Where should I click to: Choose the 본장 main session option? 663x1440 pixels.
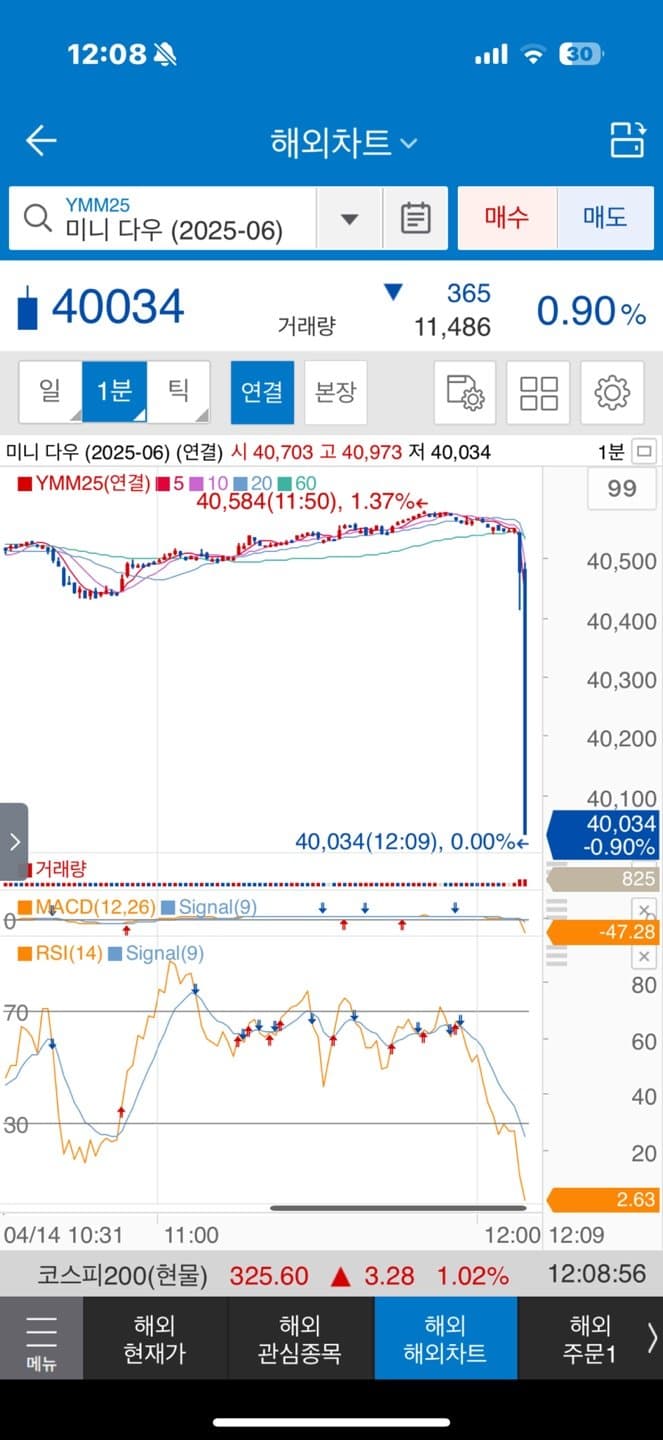(x=335, y=392)
